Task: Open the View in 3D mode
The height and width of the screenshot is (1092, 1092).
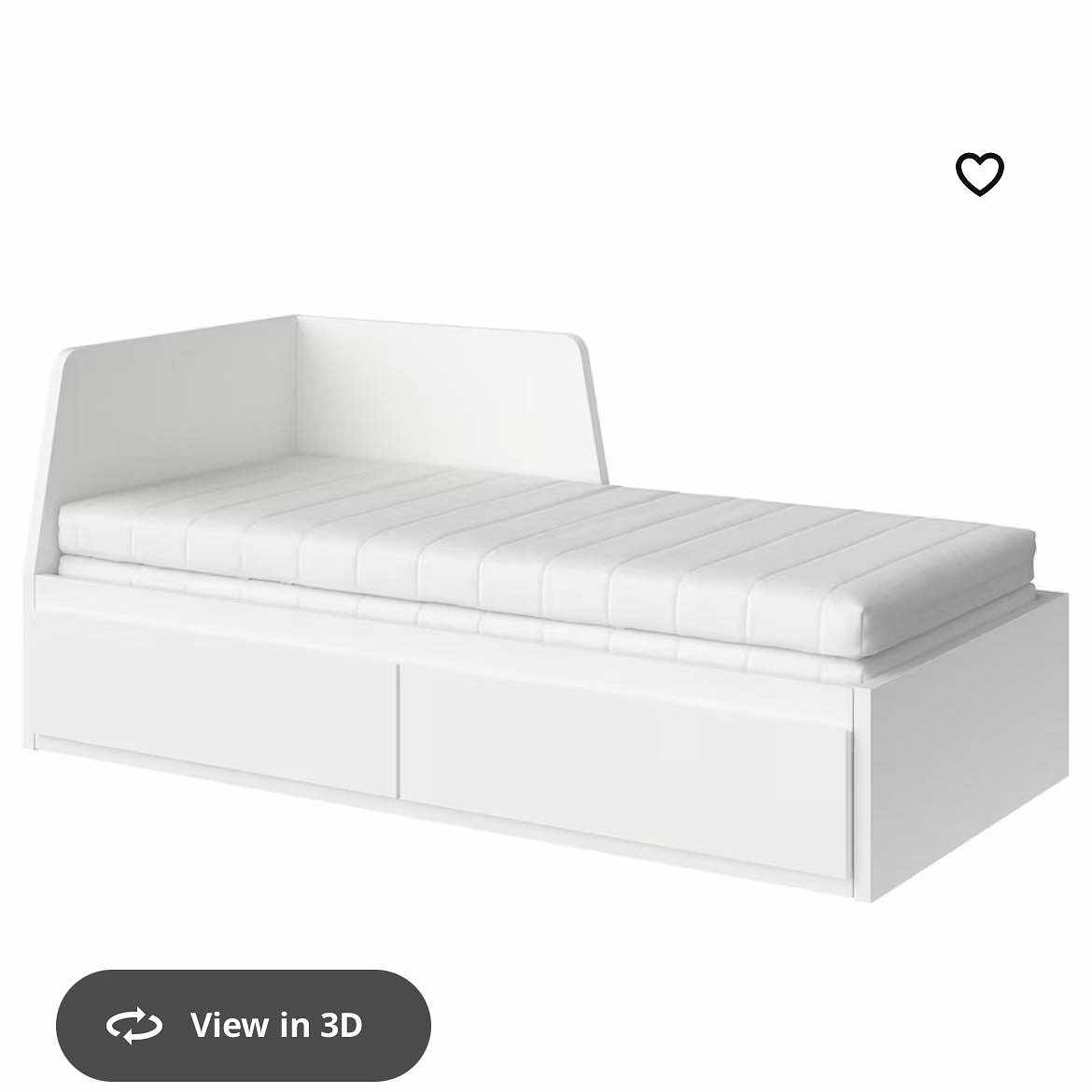Action: pos(244,1025)
